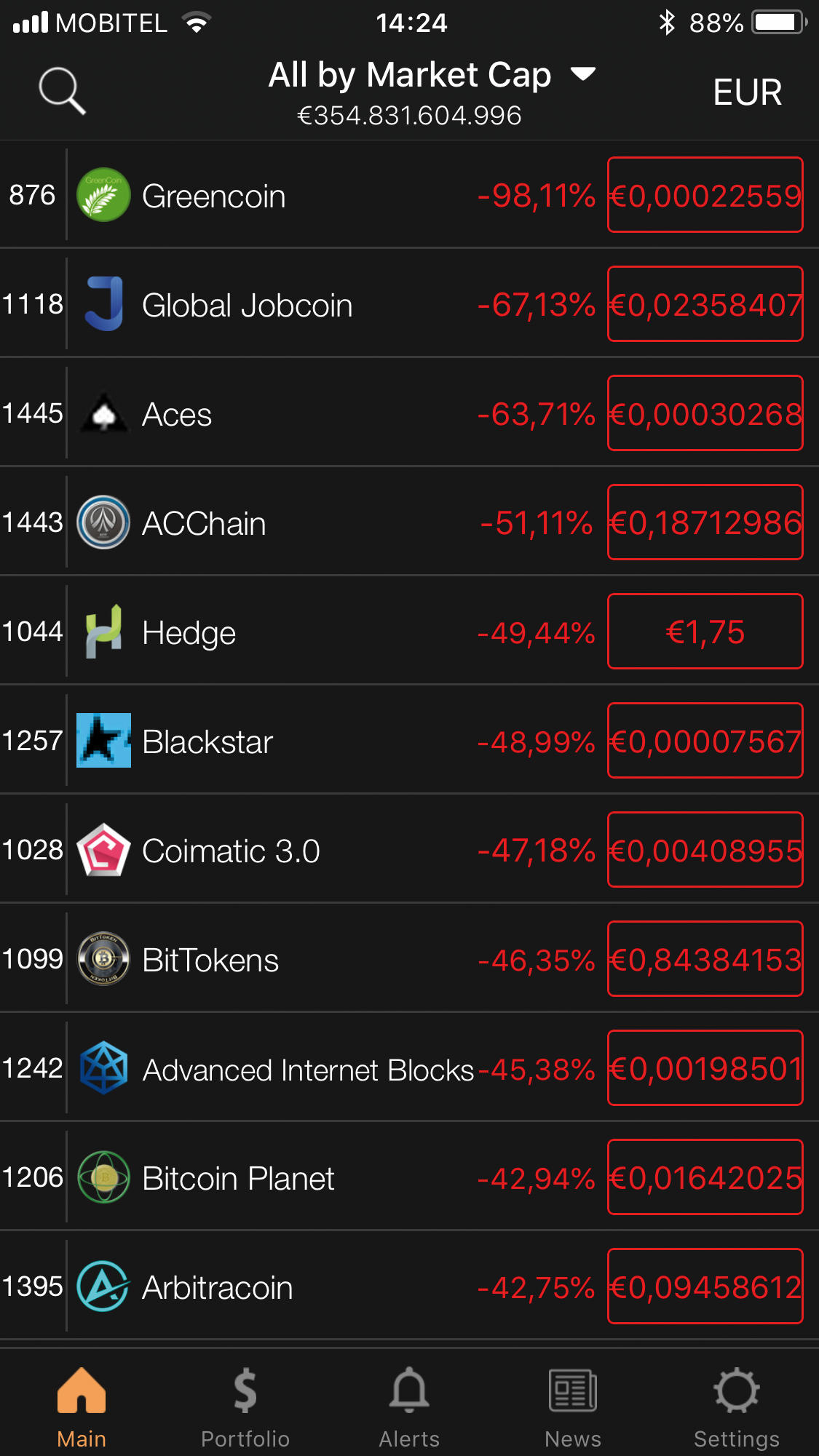Open Bitcoin Planet coin details

tap(409, 1177)
